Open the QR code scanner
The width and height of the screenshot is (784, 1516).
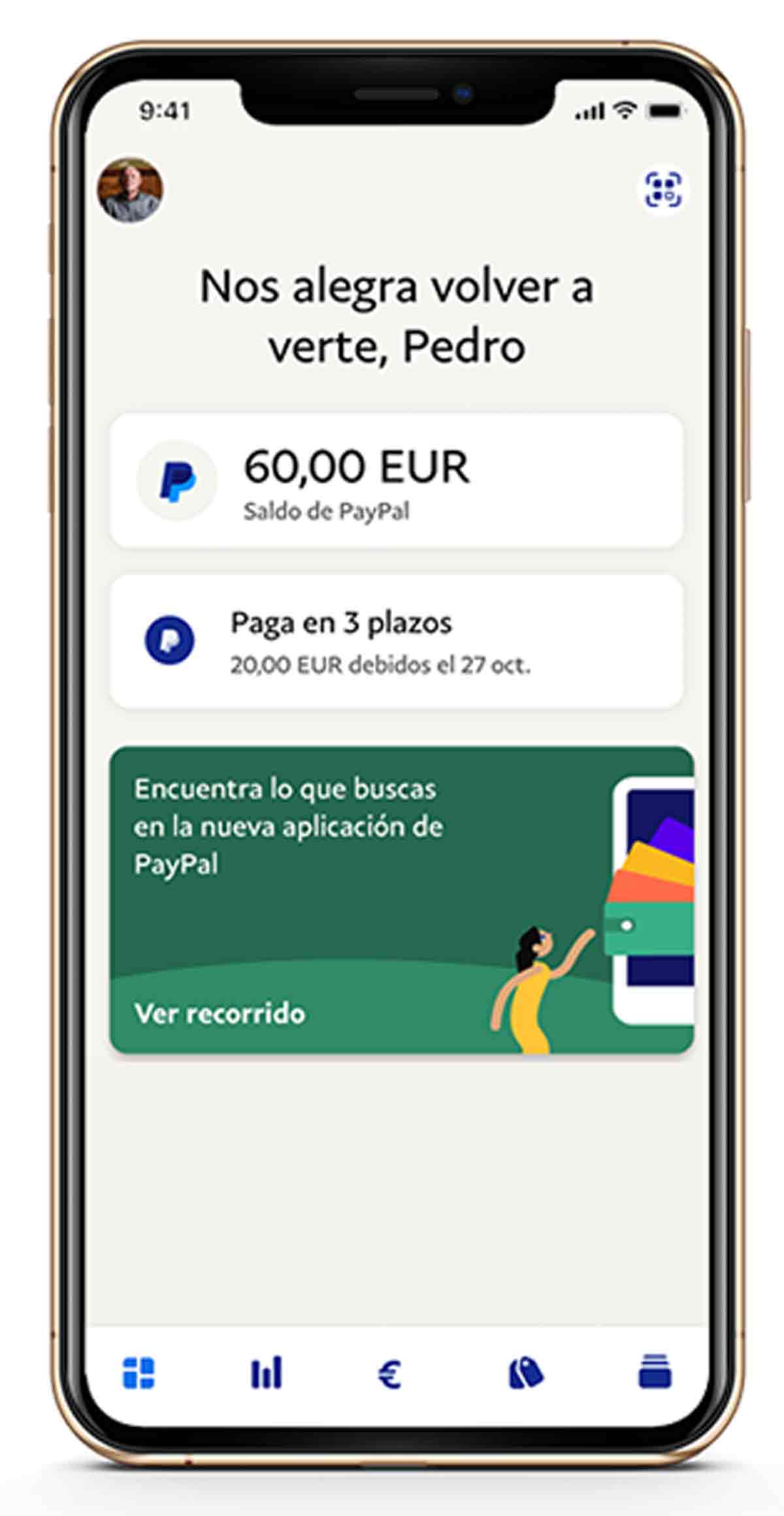point(663,189)
